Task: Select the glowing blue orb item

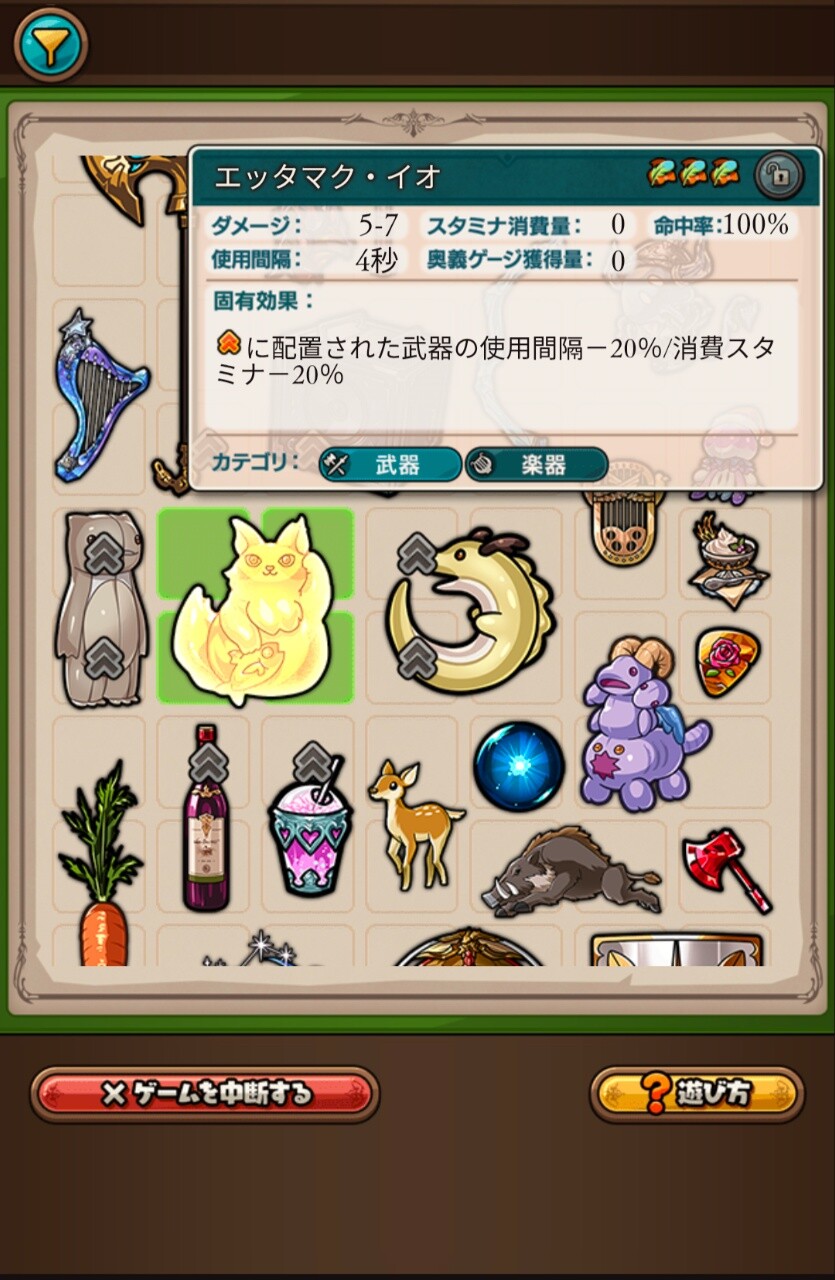Action: tap(518, 766)
